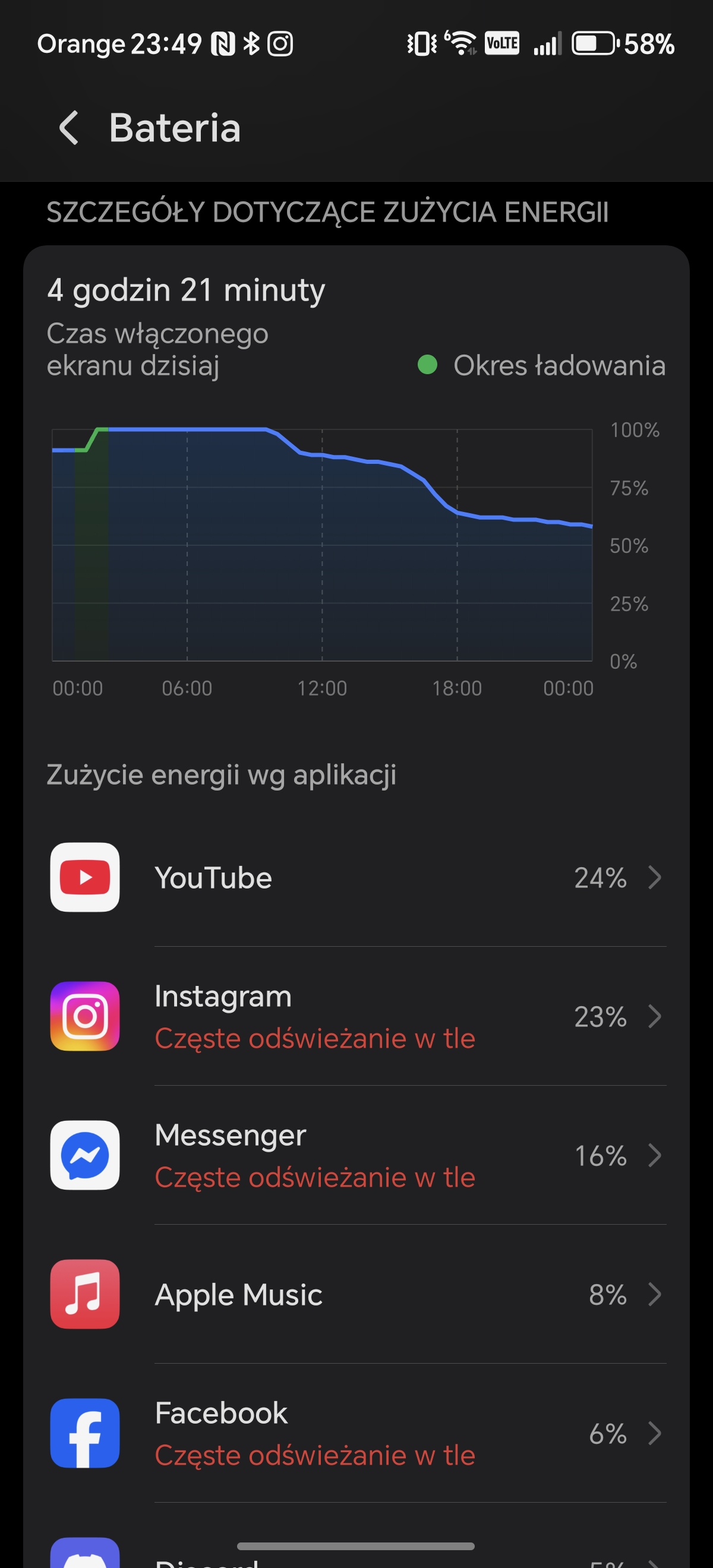Image resolution: width=713 pixels, height=1568 pixels.
Task: Open Instagram energy usage details
Action: click(x=356, y=1016)
